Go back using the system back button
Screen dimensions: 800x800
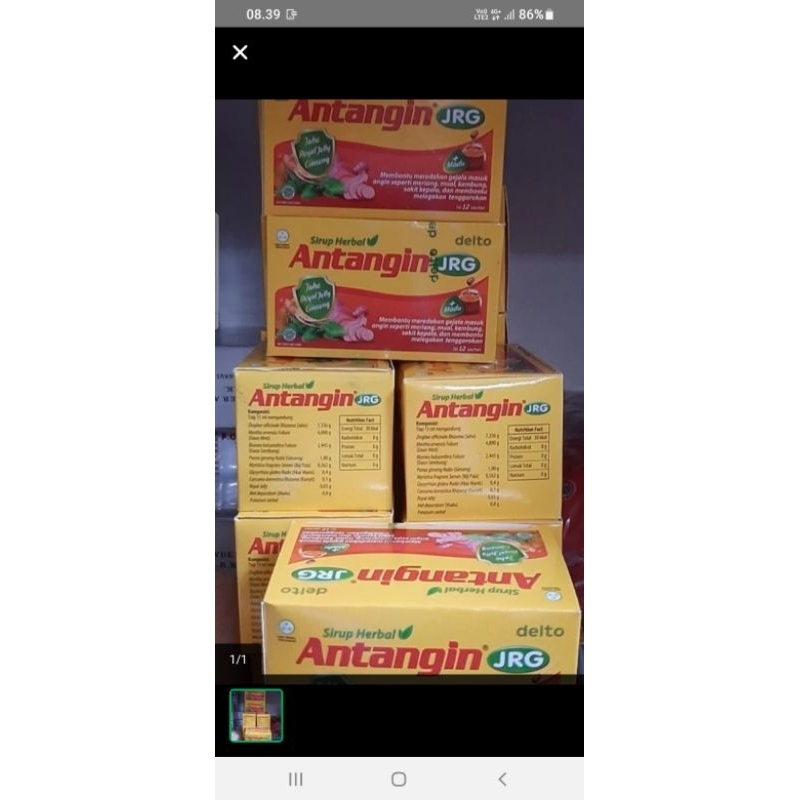click(x=502, y=779)
